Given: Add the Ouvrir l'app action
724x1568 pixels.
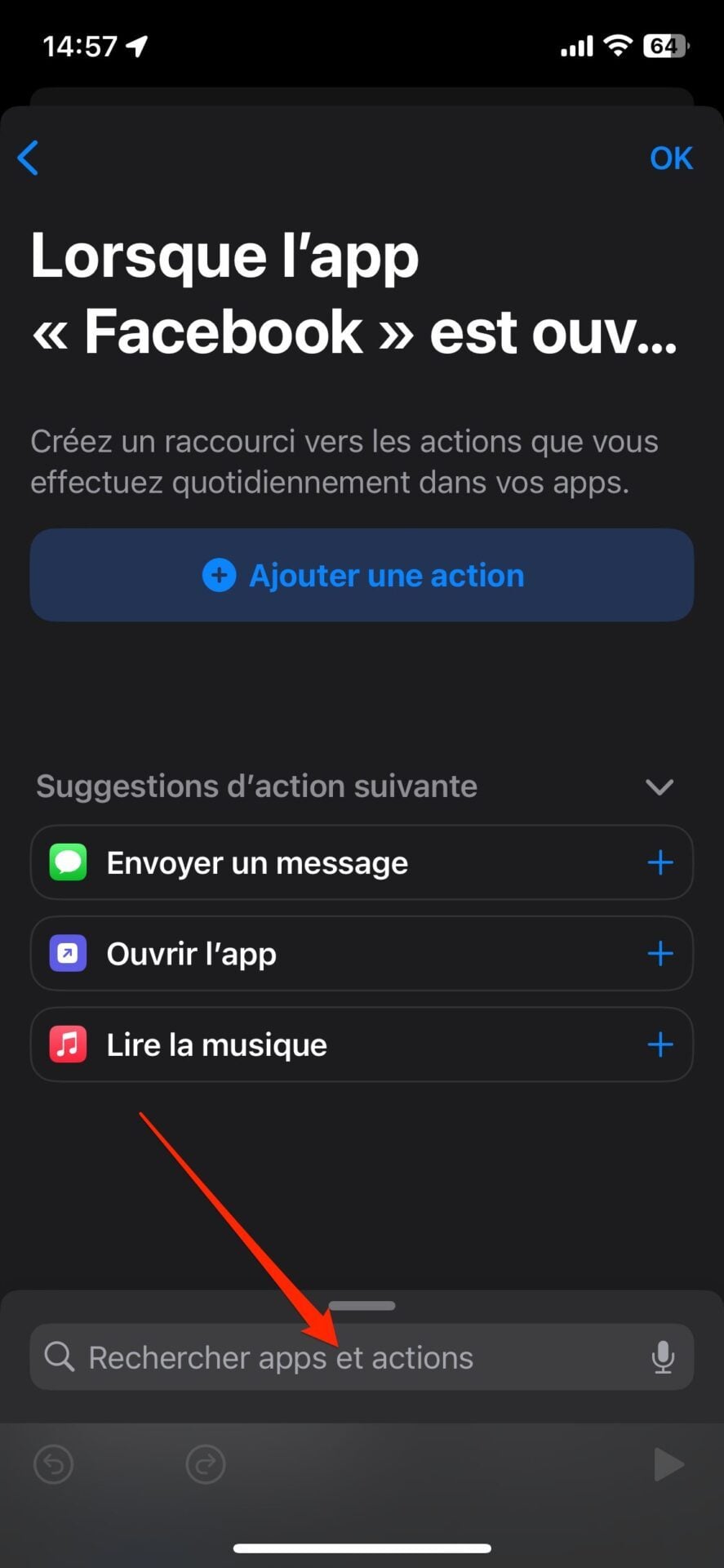Looking at the screenshot, I should (660, 954).
